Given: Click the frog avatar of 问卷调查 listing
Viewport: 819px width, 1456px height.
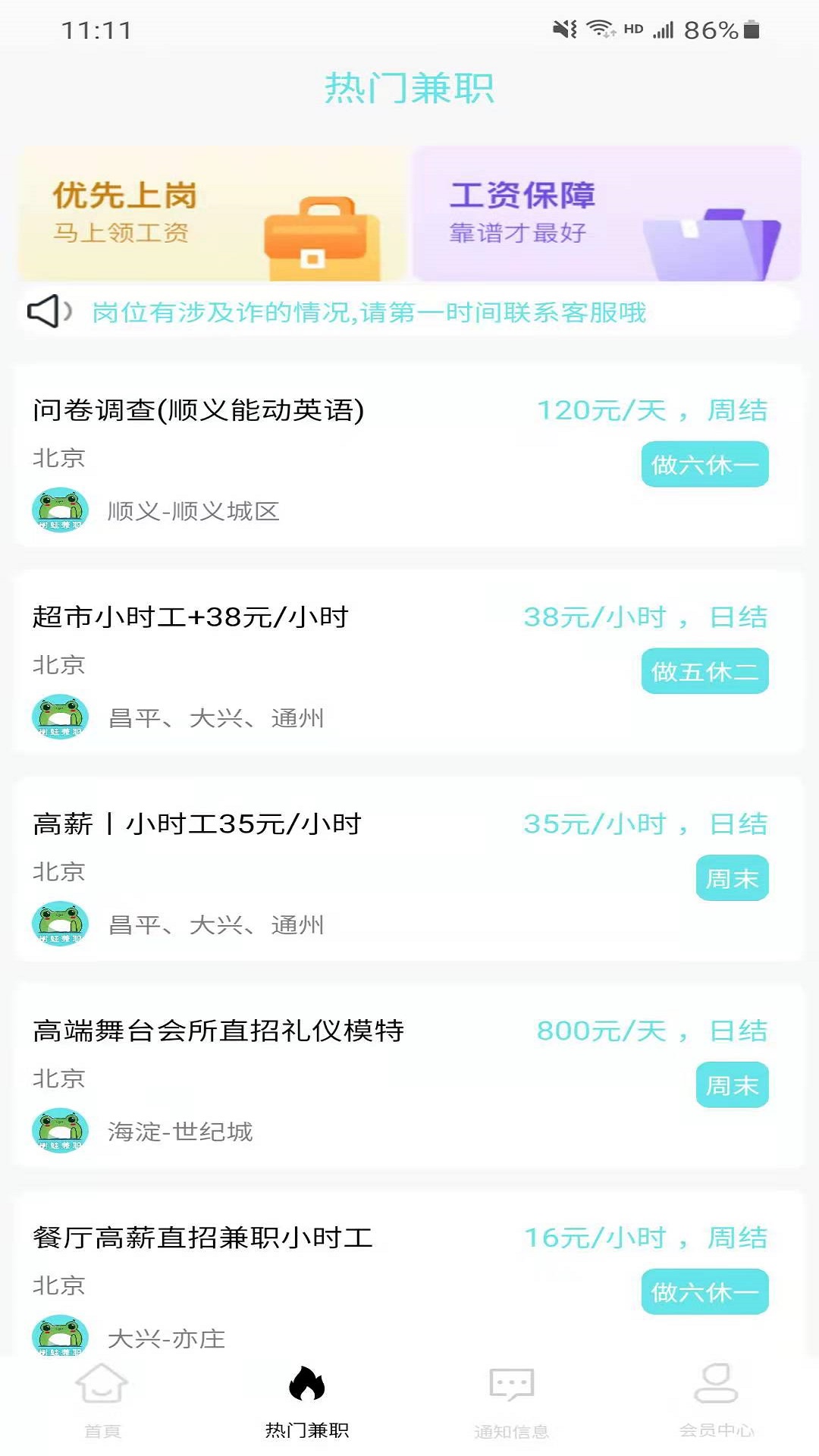Looking at the screenshot, I should [x=61, y=510].
